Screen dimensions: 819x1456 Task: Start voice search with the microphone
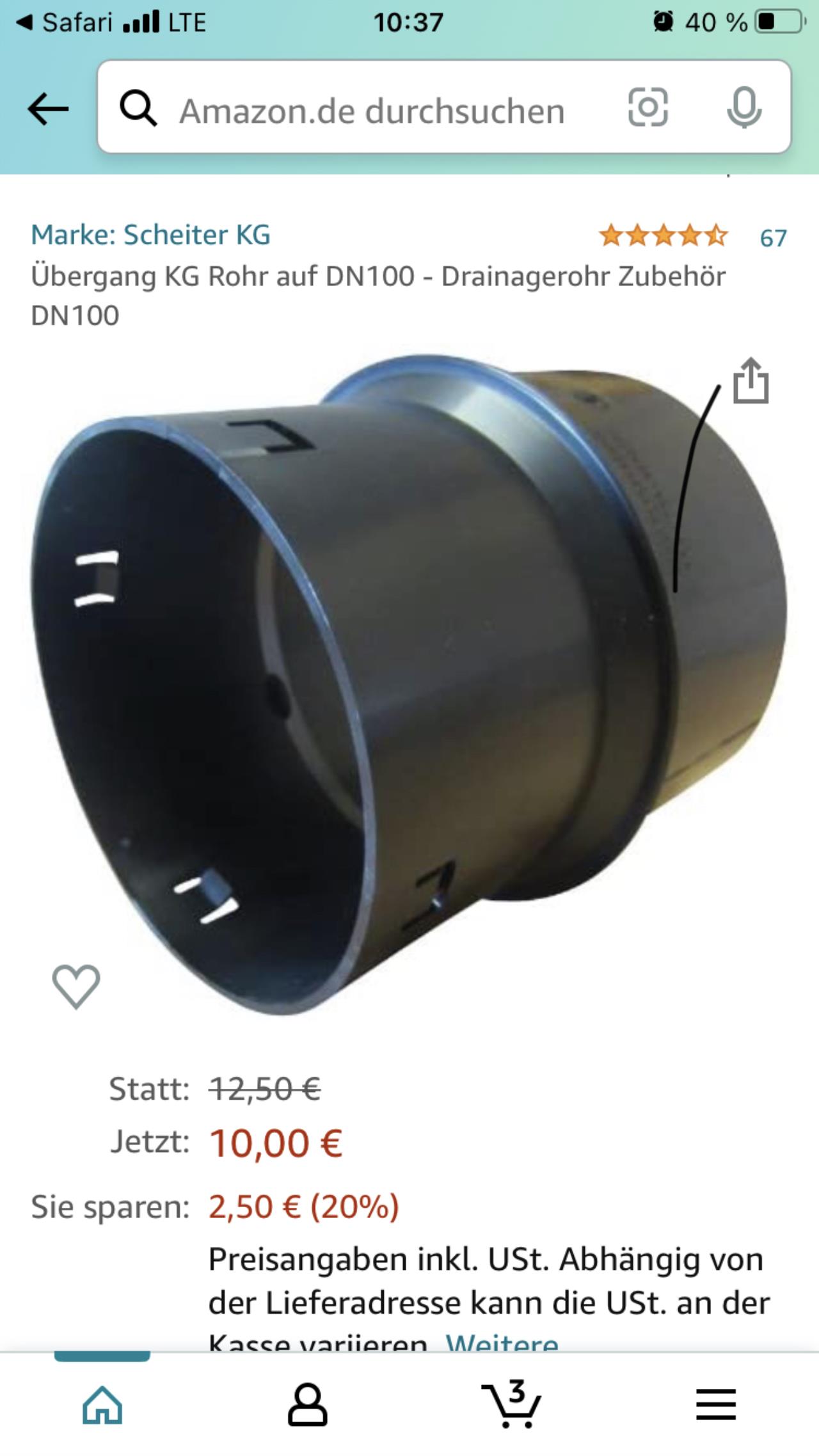coord(744,107)
